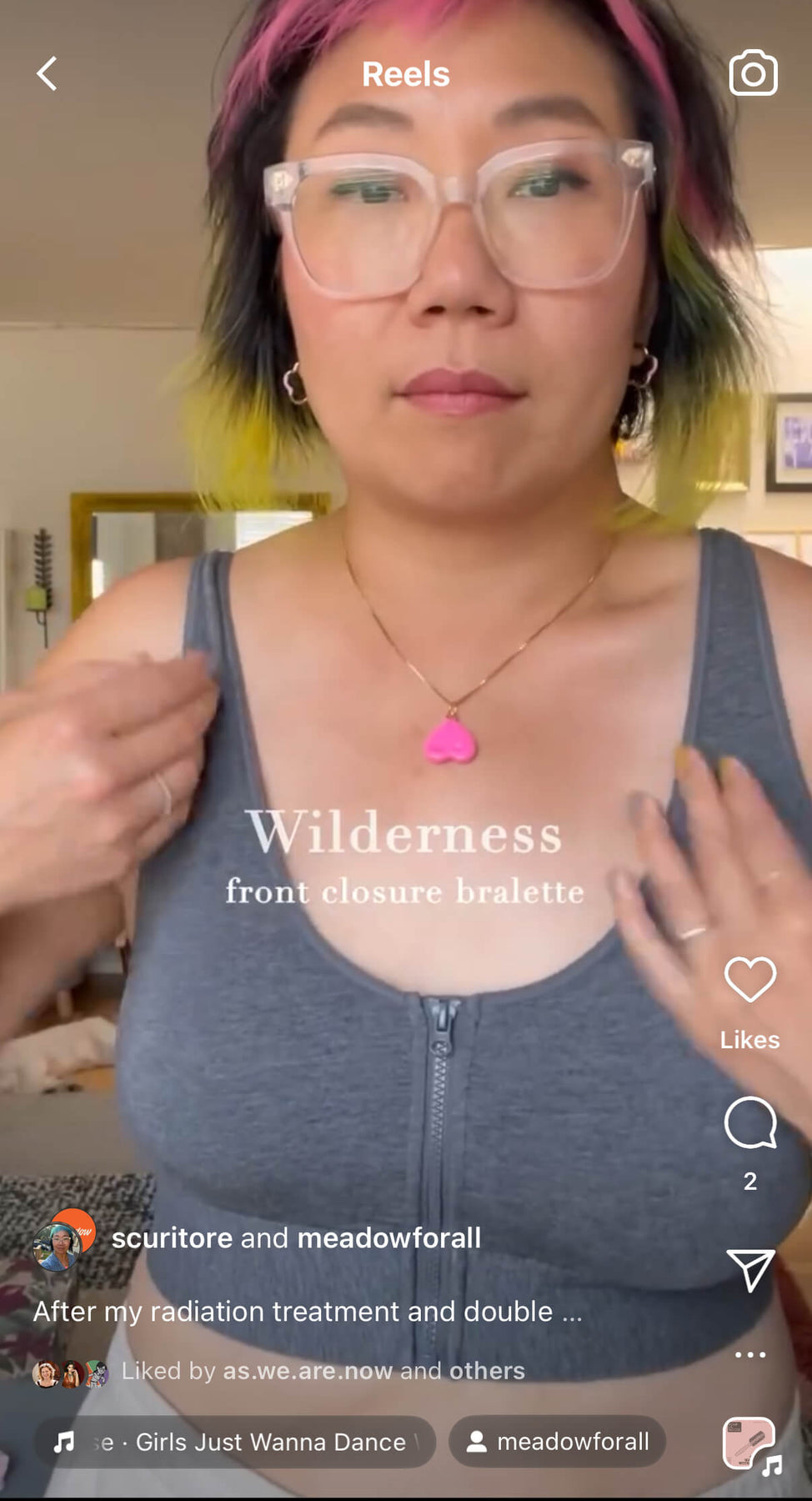812x1501 pixels.
Task: Tap the meadowforall tagged people chip
Action: pos(557,1442)
